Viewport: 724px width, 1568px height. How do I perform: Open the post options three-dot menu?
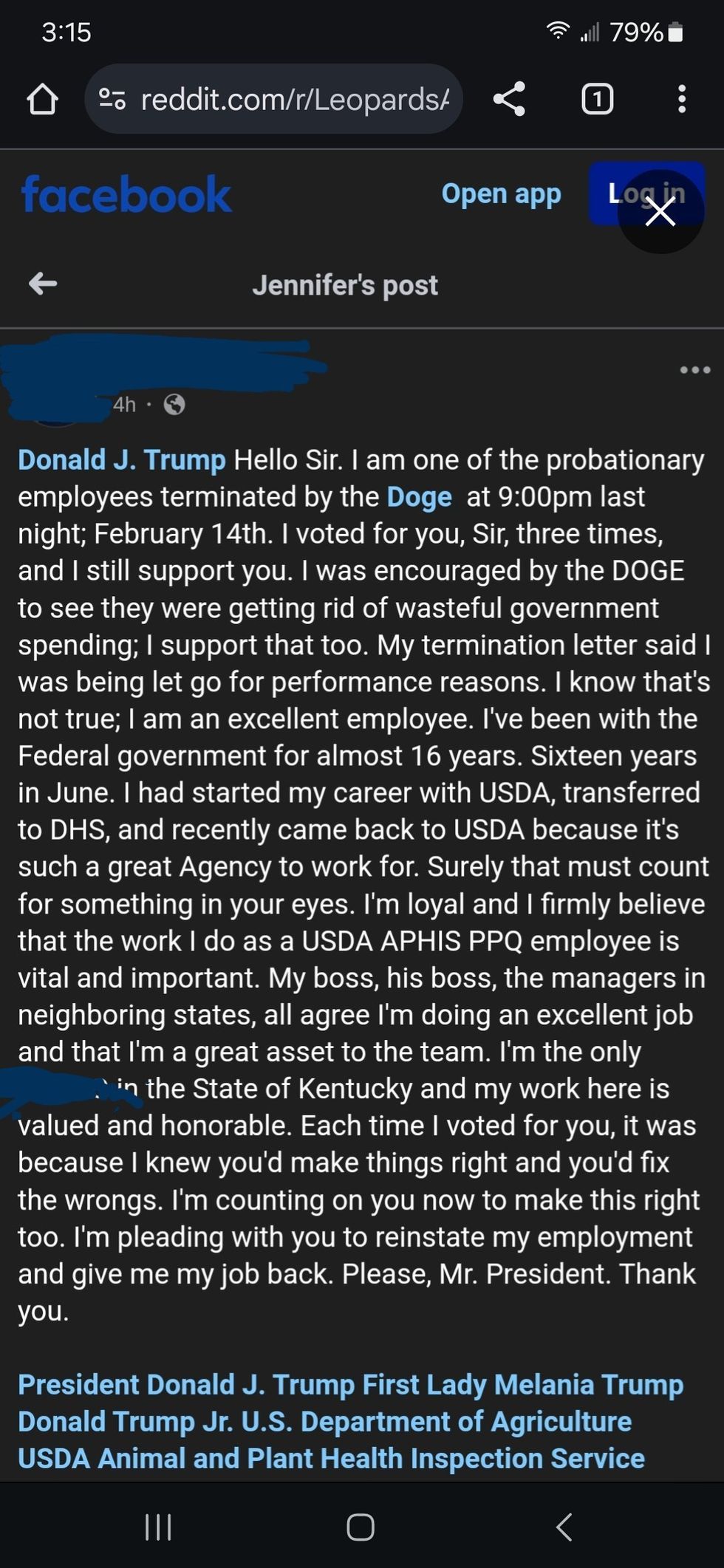(694, 369)
